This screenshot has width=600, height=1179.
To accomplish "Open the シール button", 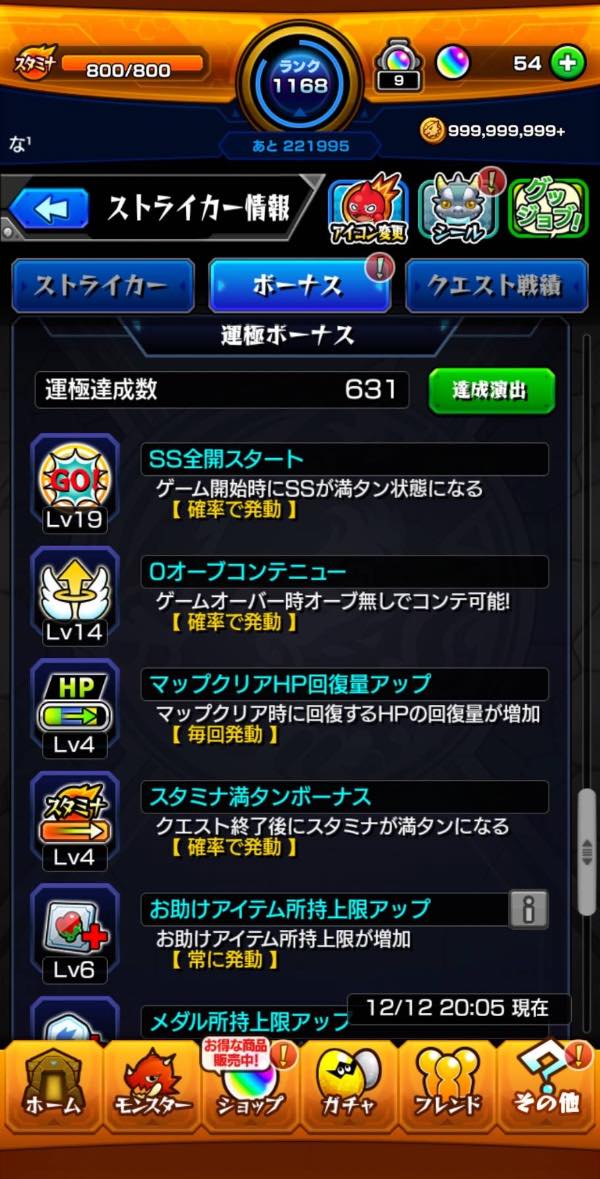I will 459,209.
